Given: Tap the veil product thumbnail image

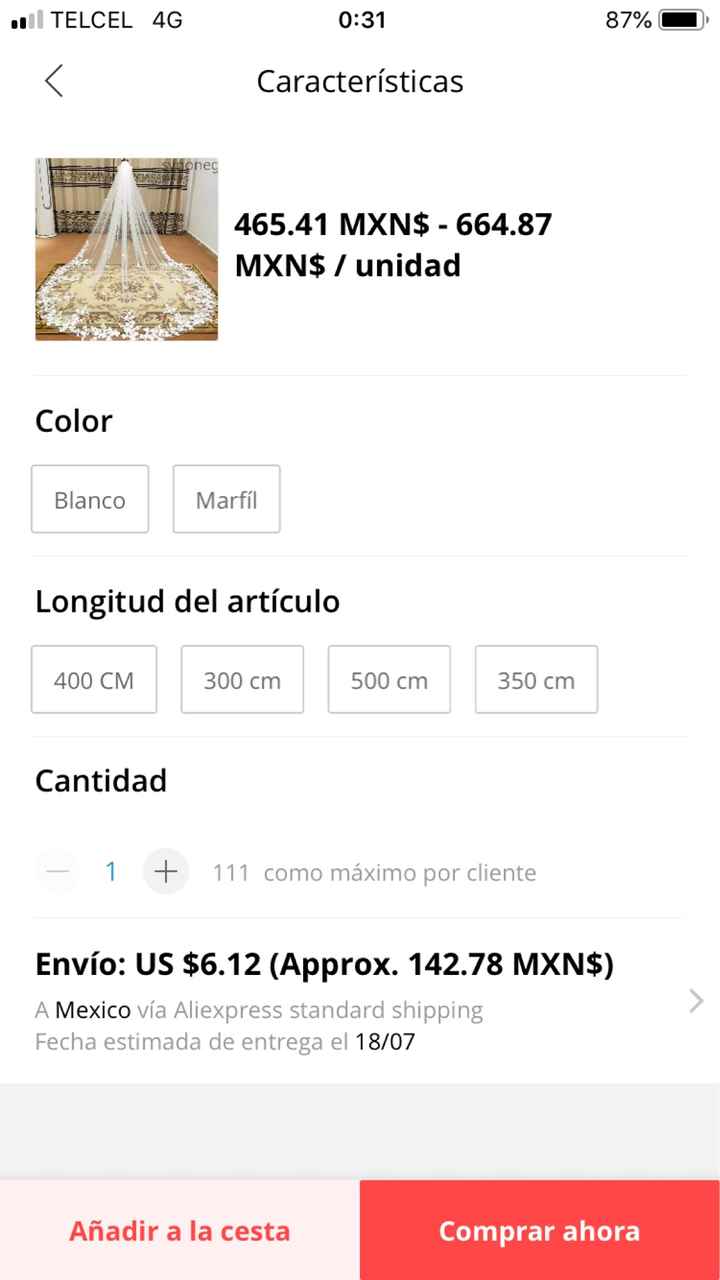Looking at the screenshot, I should coord(126,250).
